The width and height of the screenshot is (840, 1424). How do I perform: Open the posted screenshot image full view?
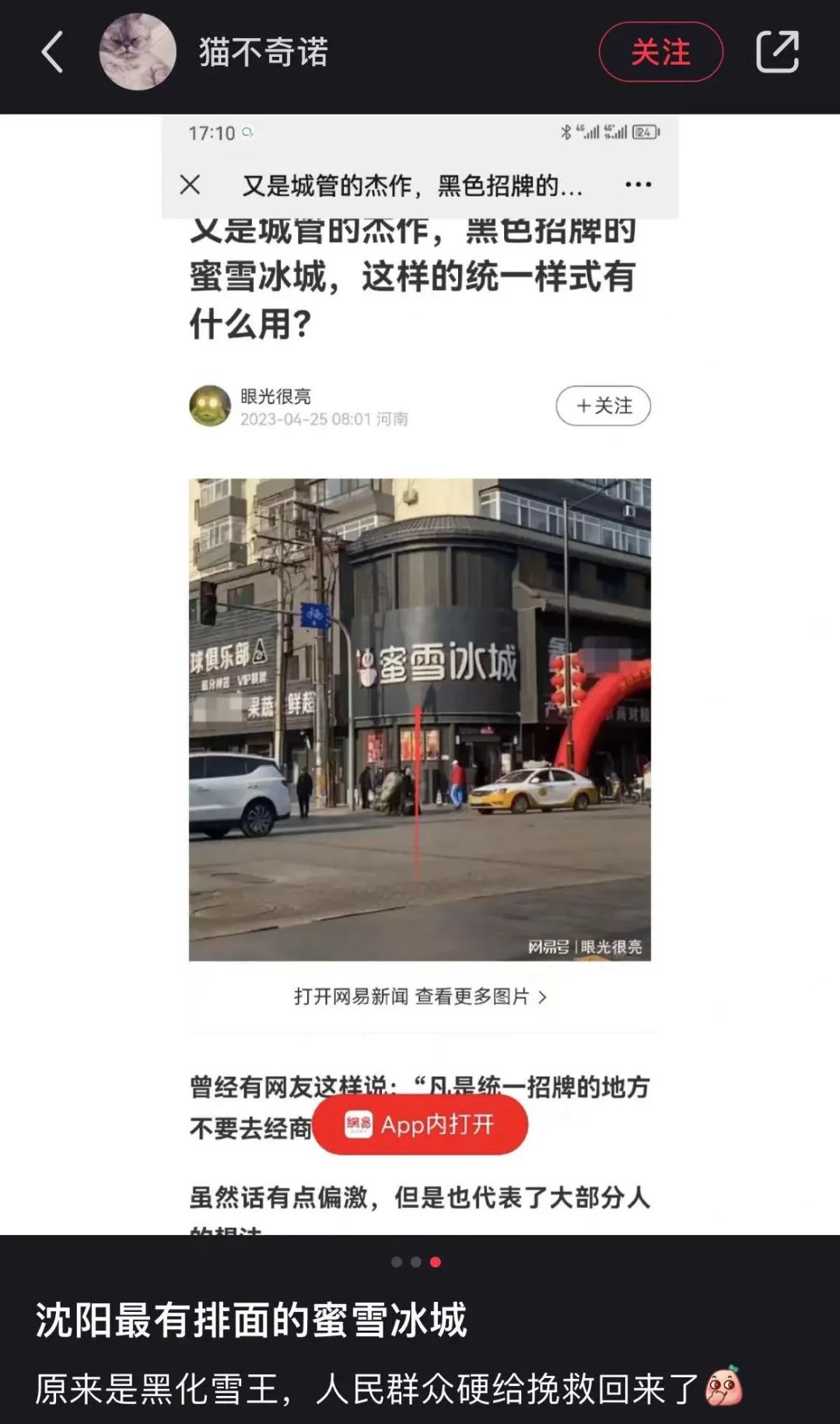coord(420,673)
